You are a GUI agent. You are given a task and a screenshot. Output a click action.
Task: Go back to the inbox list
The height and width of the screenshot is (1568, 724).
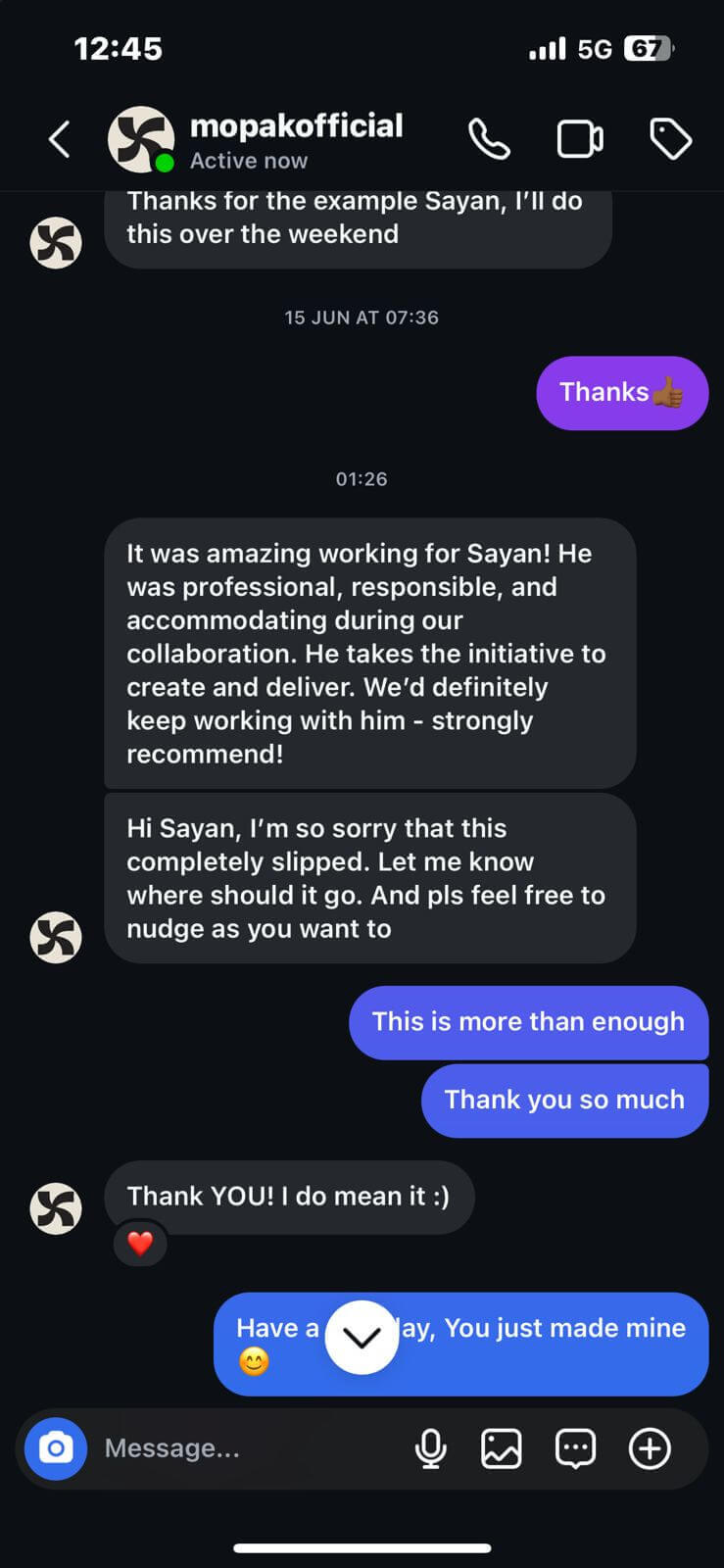(60, 139)
